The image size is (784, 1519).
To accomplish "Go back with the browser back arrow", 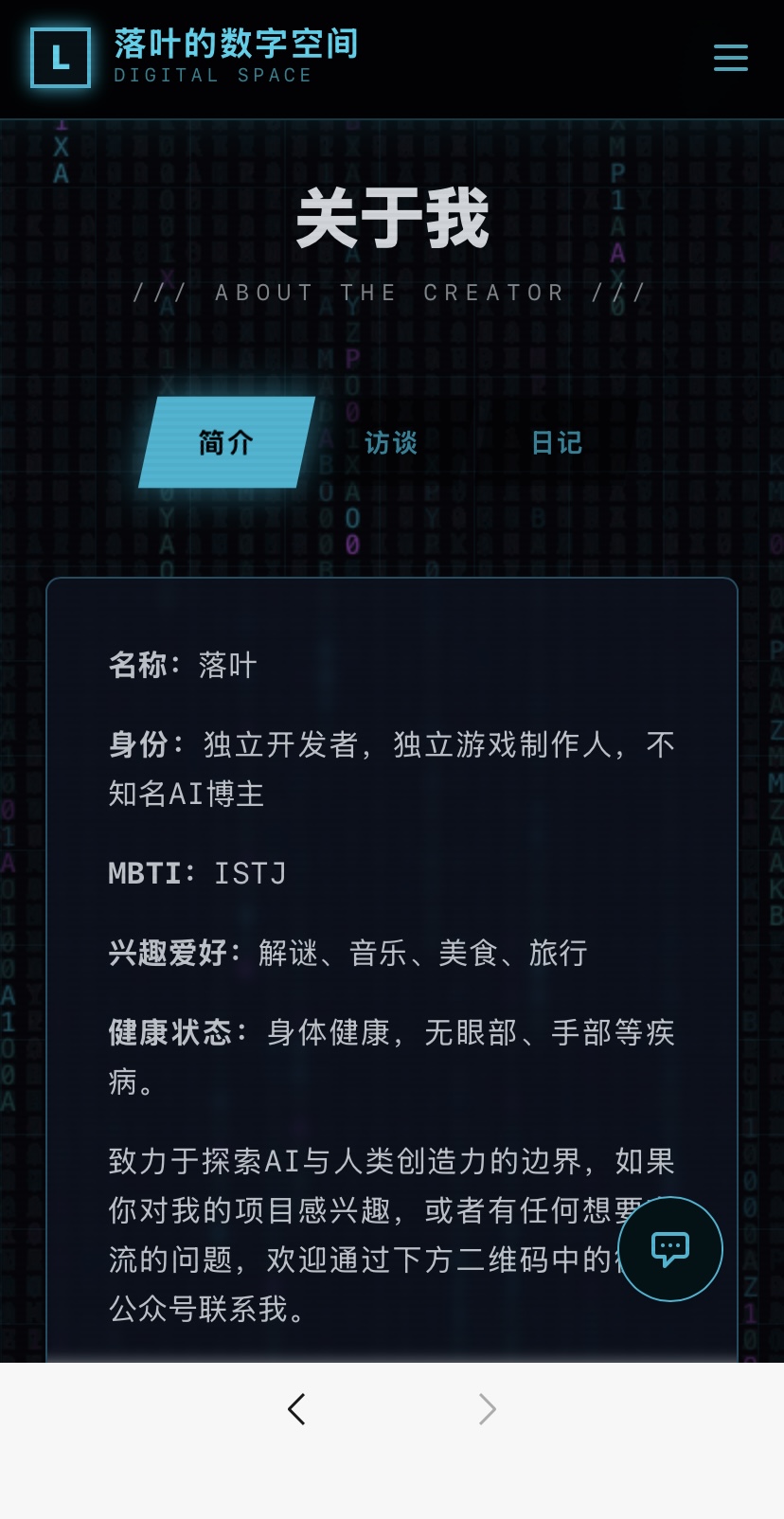I will click(296, 1409).
